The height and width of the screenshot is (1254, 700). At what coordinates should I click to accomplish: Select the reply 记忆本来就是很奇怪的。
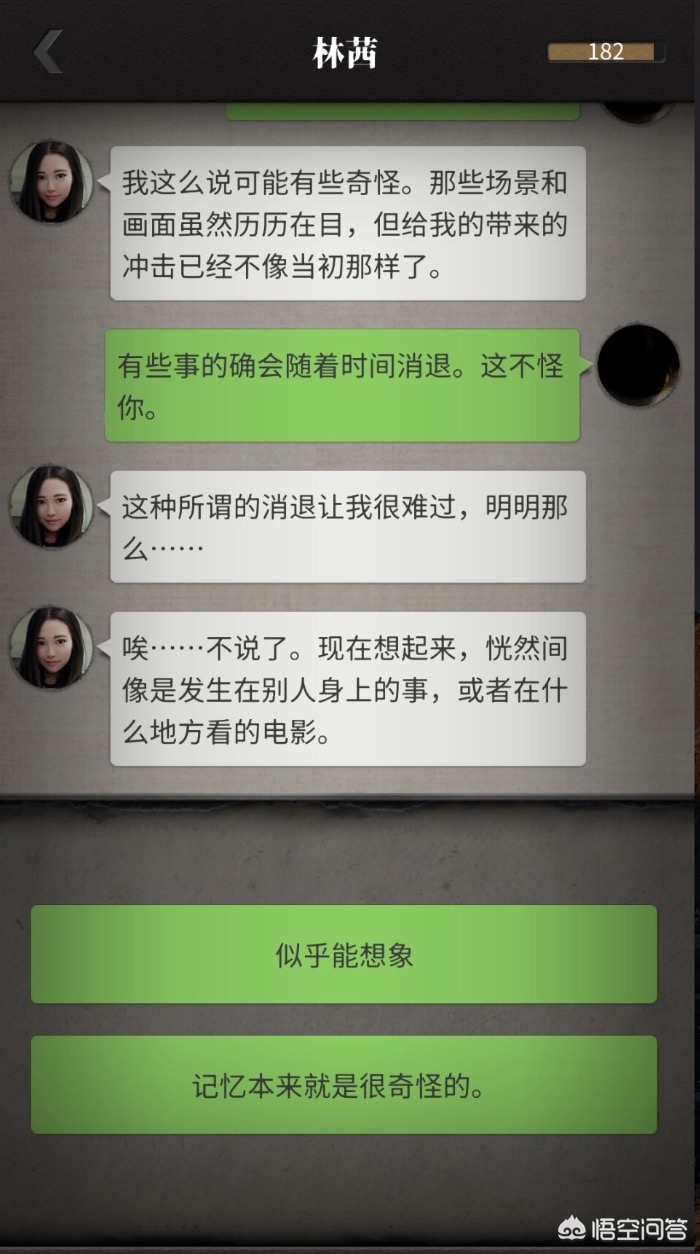coord(343,1085)
